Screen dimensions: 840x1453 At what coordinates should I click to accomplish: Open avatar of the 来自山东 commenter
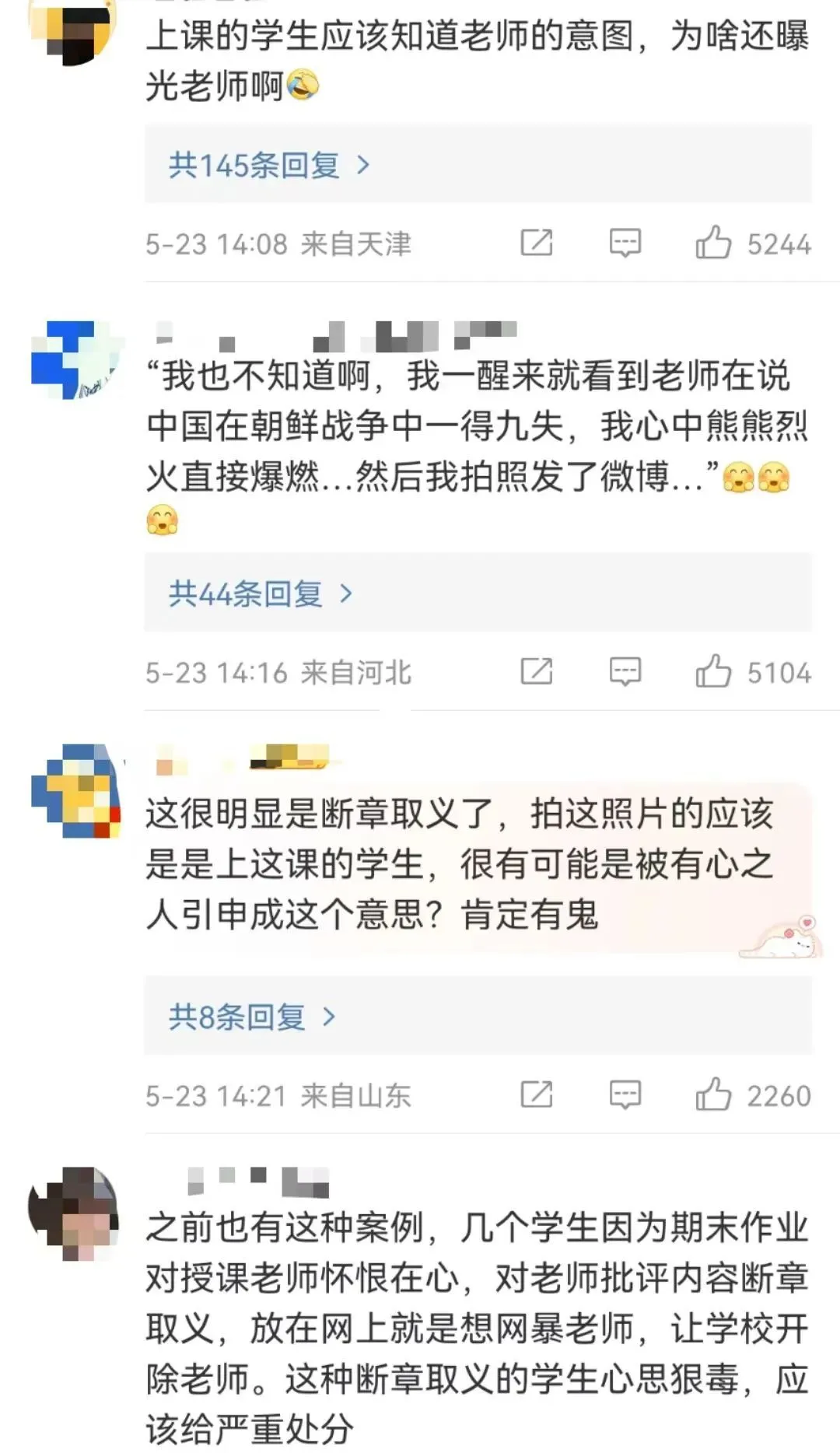[76, 790]
